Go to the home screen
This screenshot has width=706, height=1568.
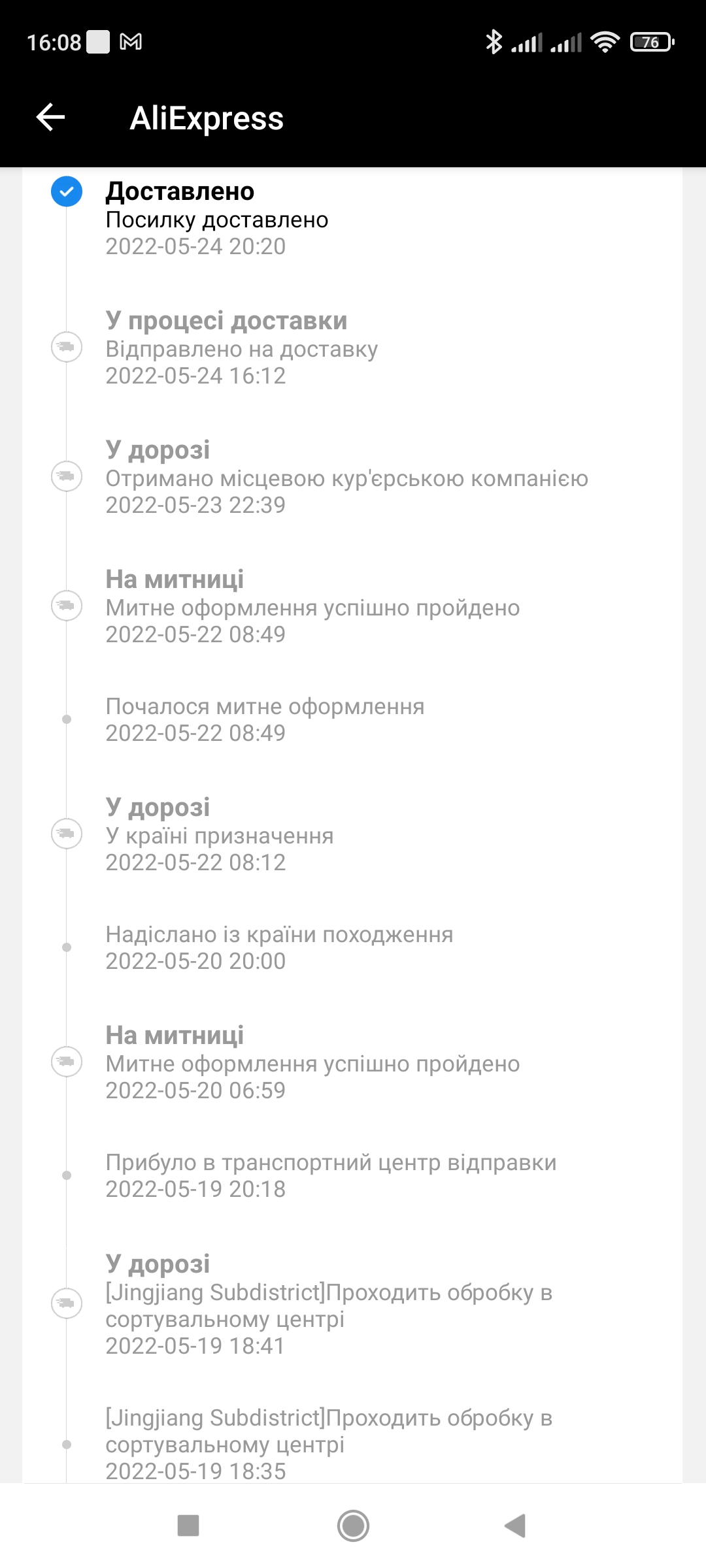(353, 1526)
